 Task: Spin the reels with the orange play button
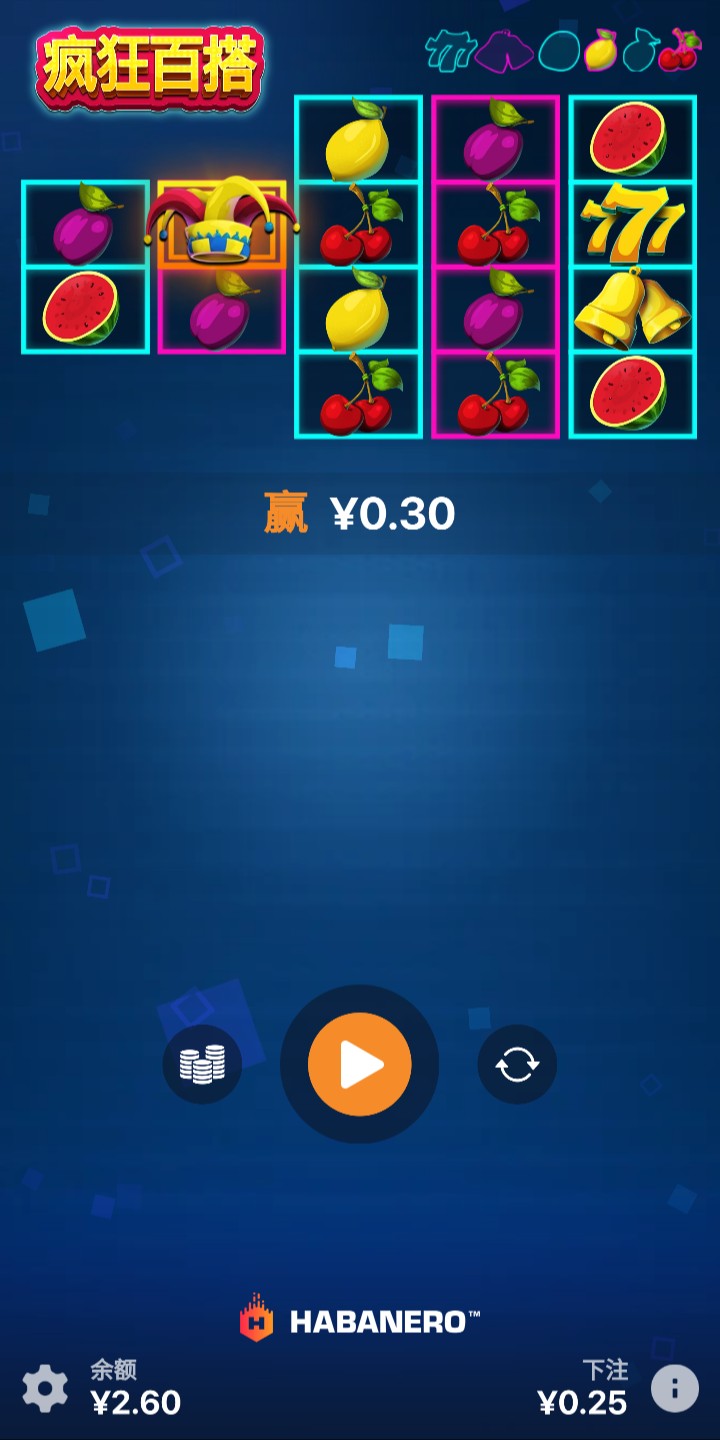pos(359,1064)
